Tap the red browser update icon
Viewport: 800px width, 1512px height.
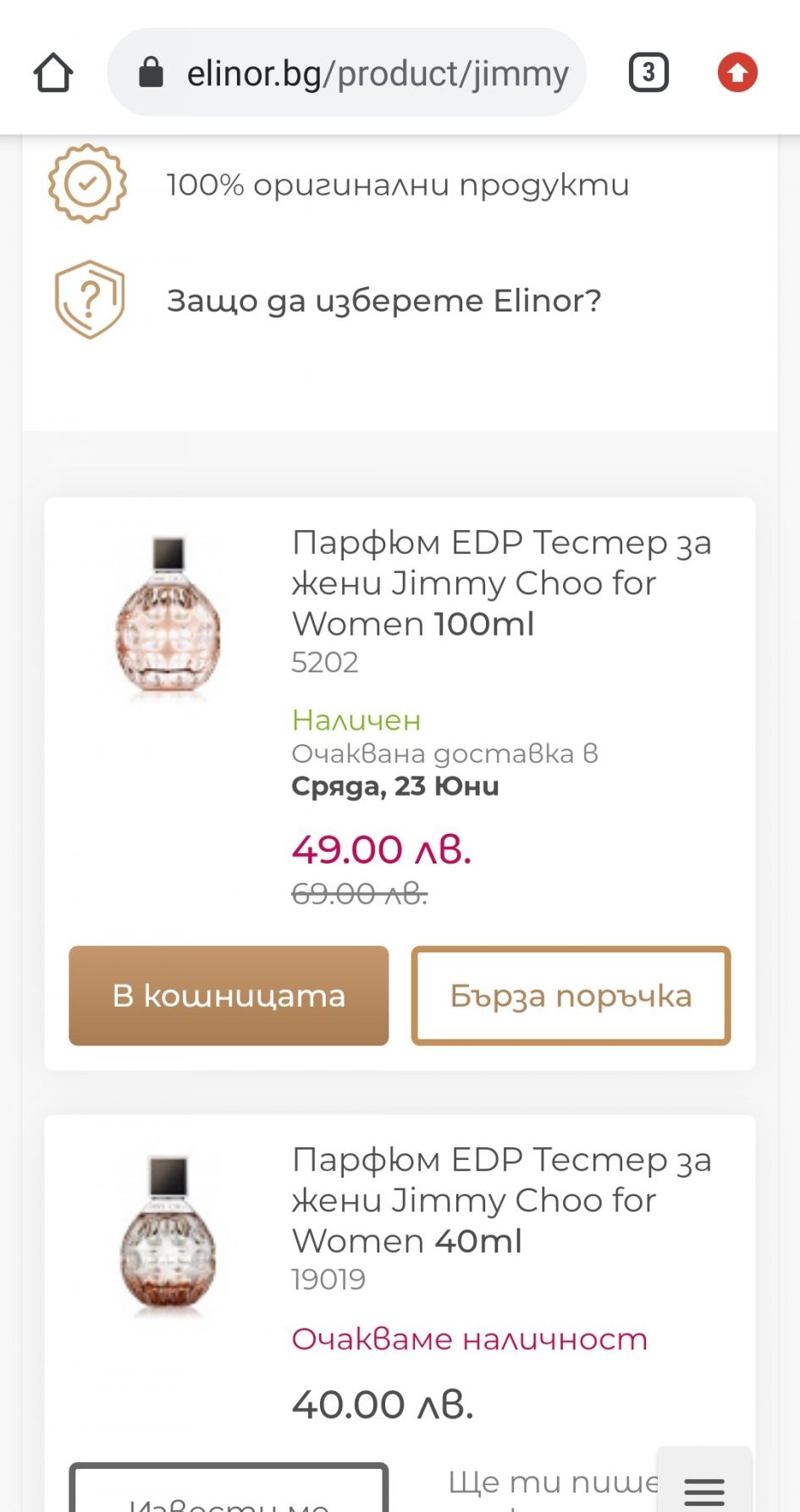737,73
